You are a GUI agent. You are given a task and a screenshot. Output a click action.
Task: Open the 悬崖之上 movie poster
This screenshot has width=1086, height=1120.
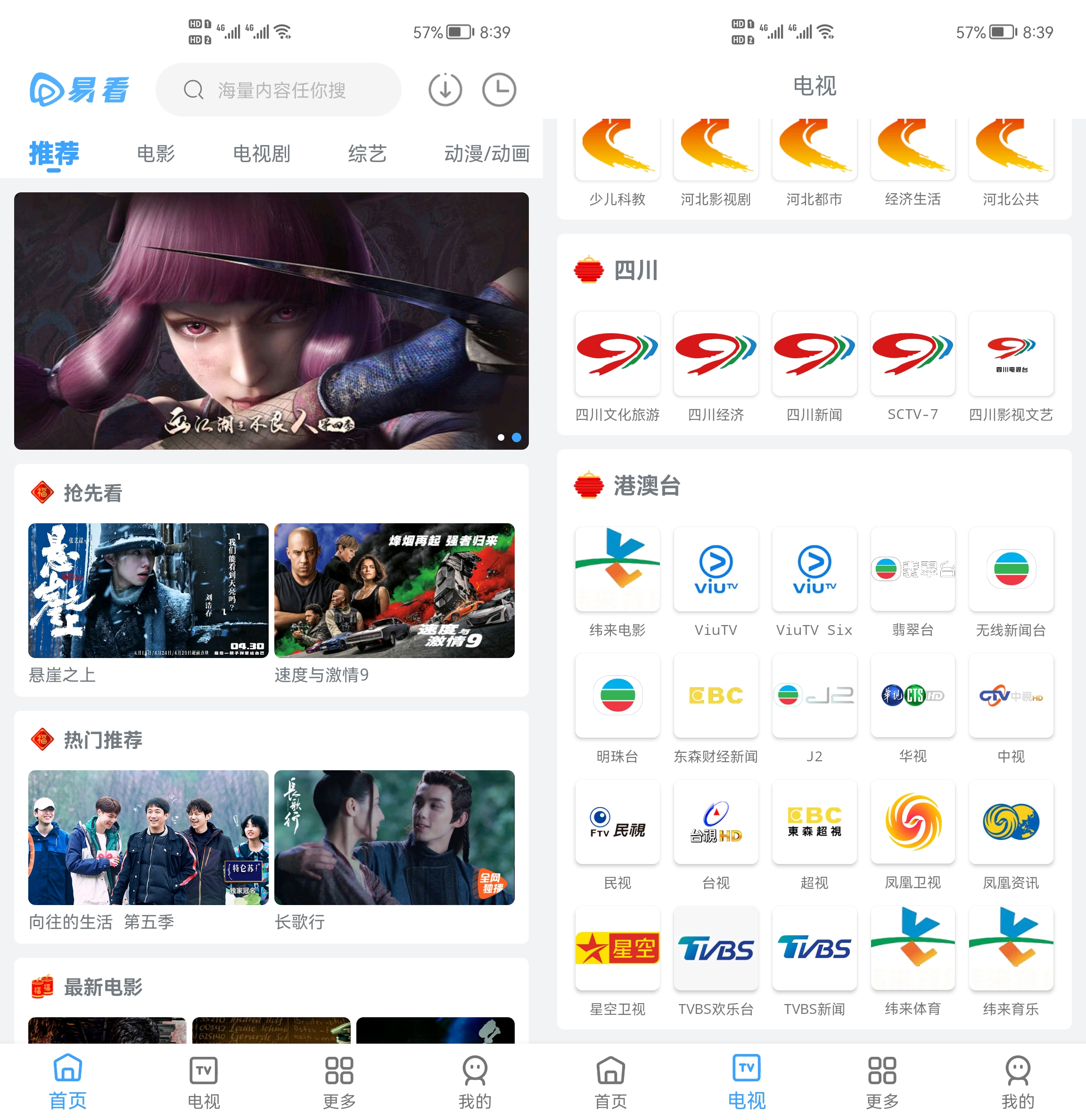pos(148,592)
